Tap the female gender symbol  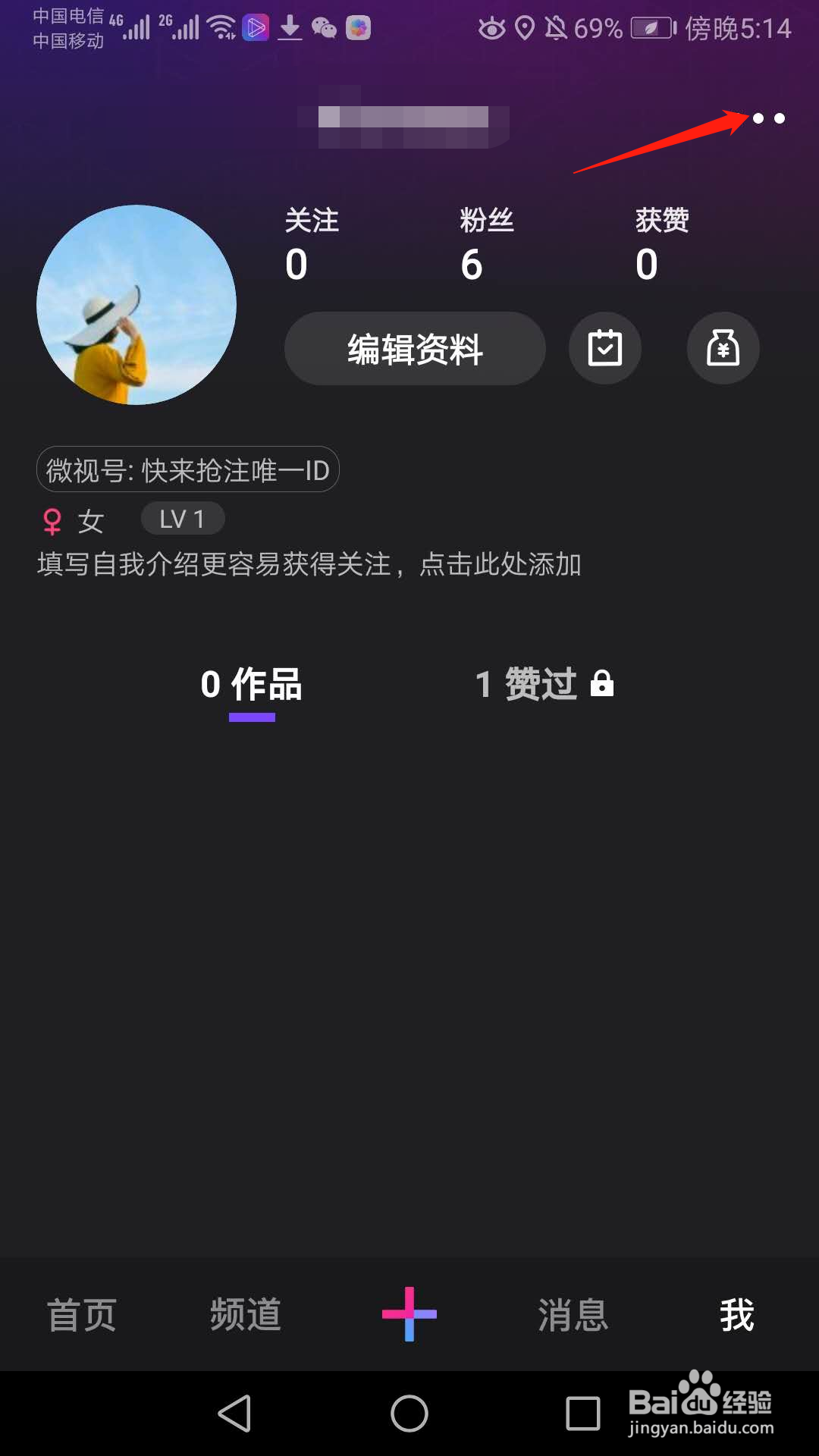[52, 520]
